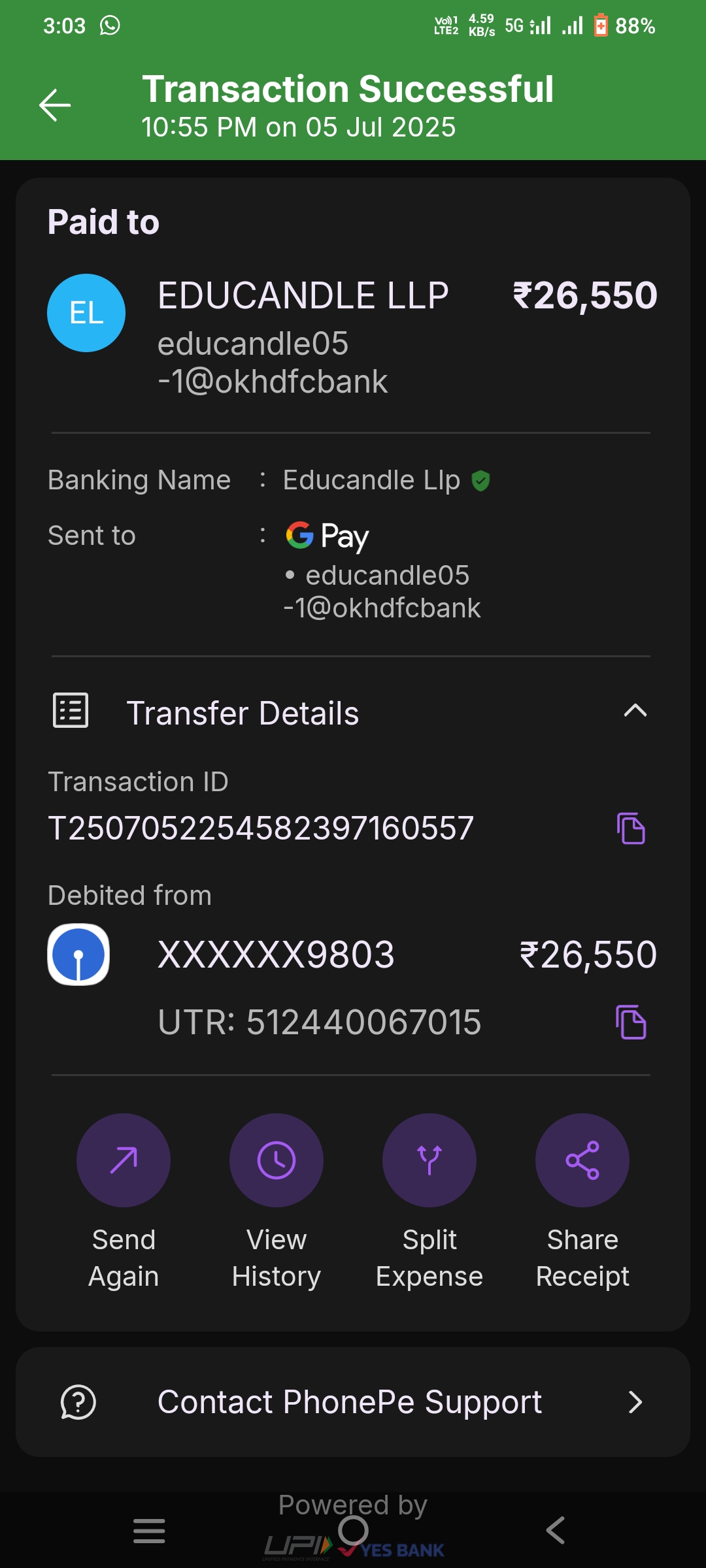
Task: Open recent apps from navigation bar
Action: click(x=149, y=1530)
